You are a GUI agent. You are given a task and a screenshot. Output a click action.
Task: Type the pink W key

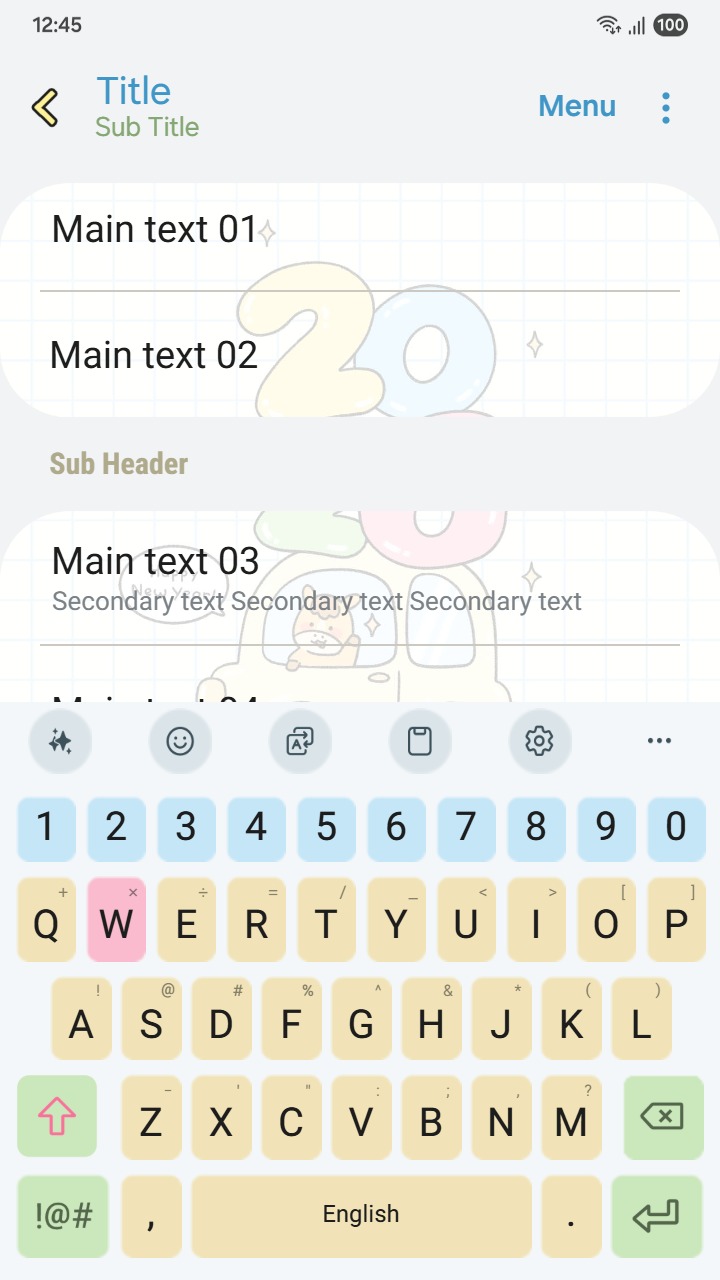[117, 922]
